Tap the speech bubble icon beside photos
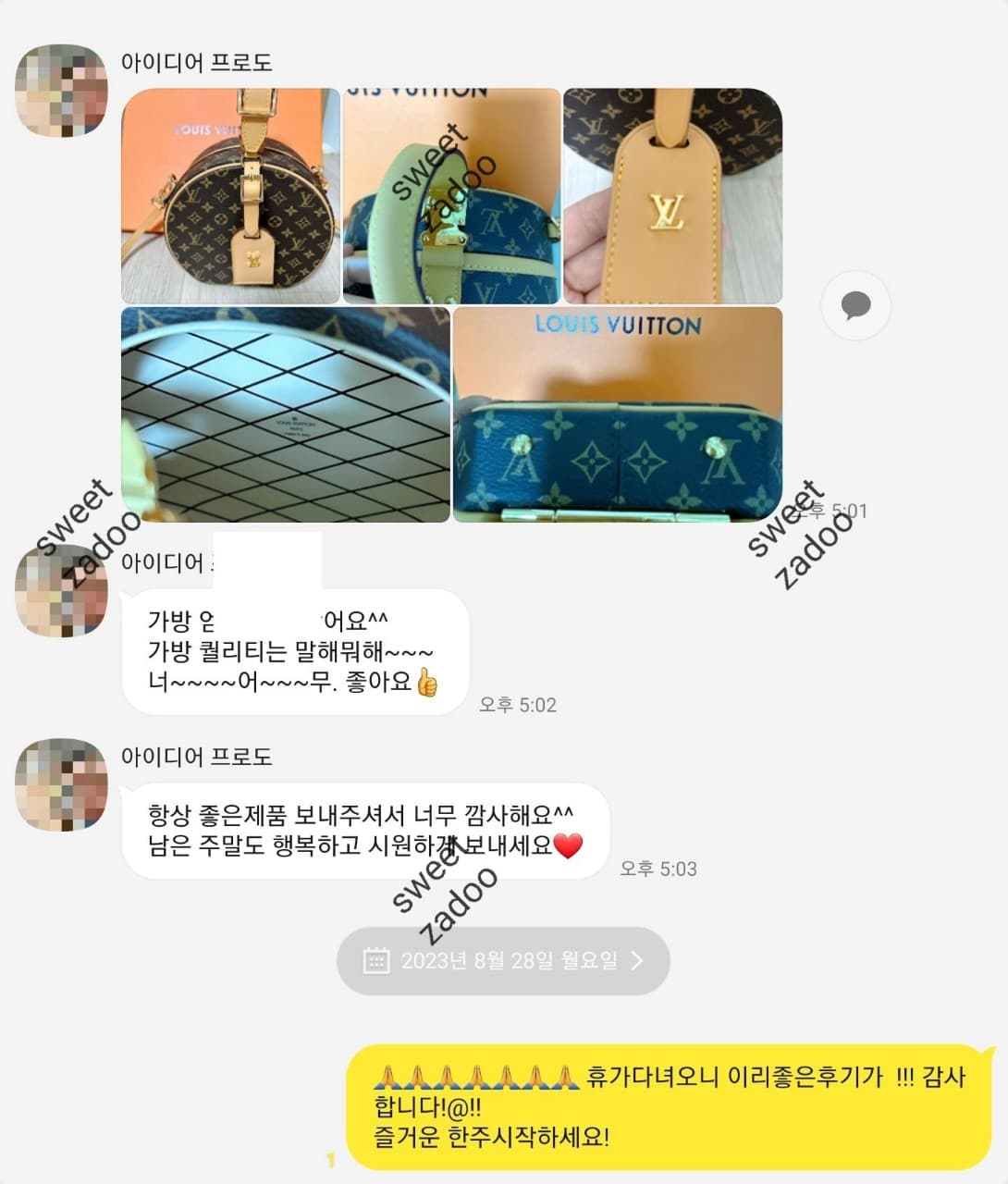 click(855, 305)
